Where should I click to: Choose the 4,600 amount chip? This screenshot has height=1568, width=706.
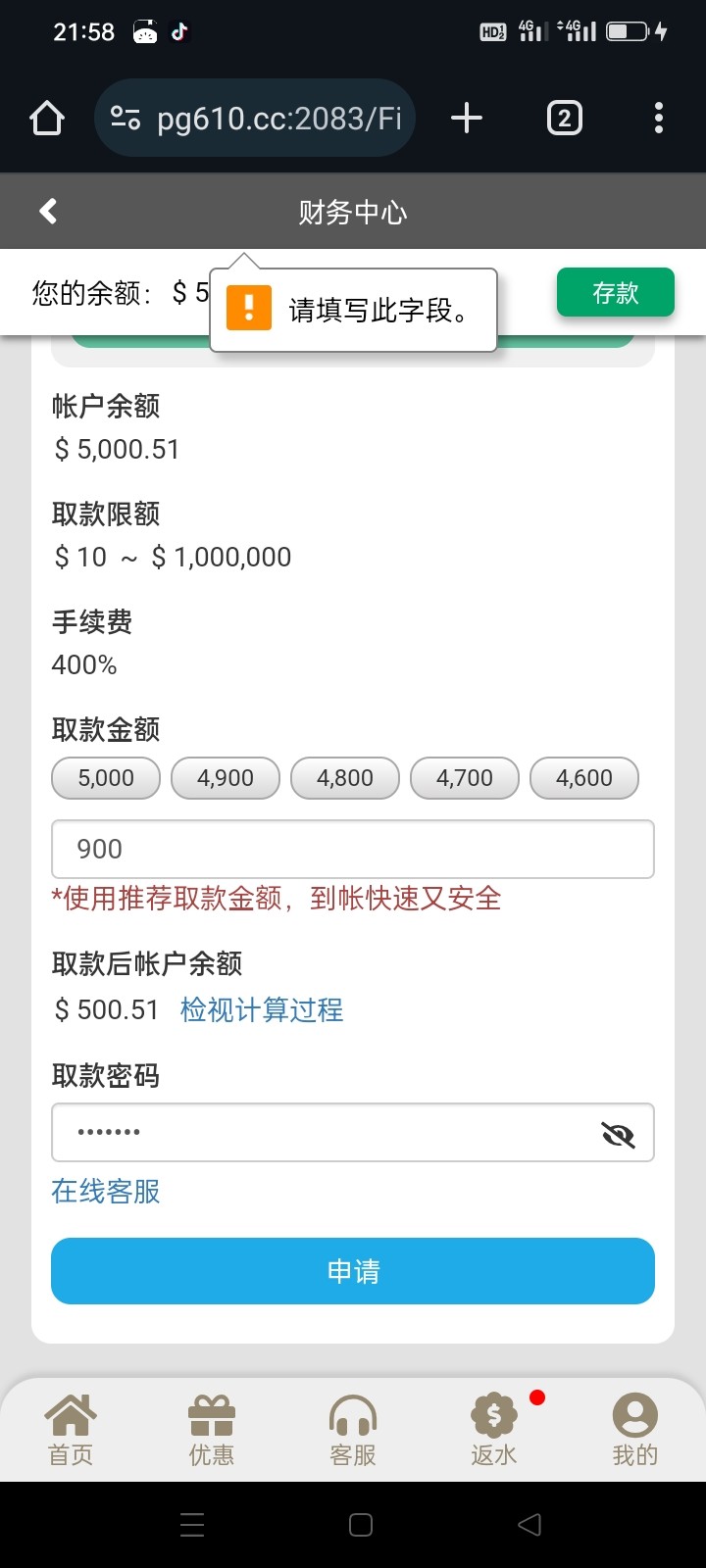click(x=584, y=778)
